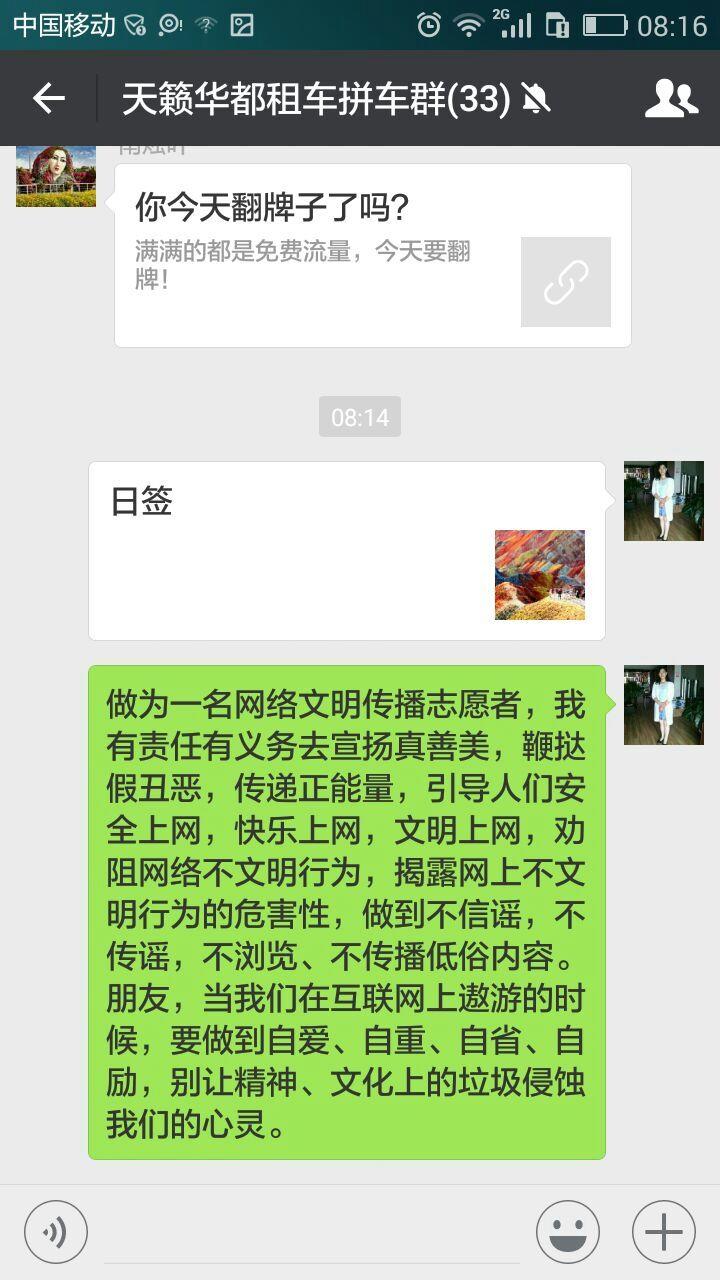Open the 日签 shared card
The image size is (720, 1280).
click(347, 550)
